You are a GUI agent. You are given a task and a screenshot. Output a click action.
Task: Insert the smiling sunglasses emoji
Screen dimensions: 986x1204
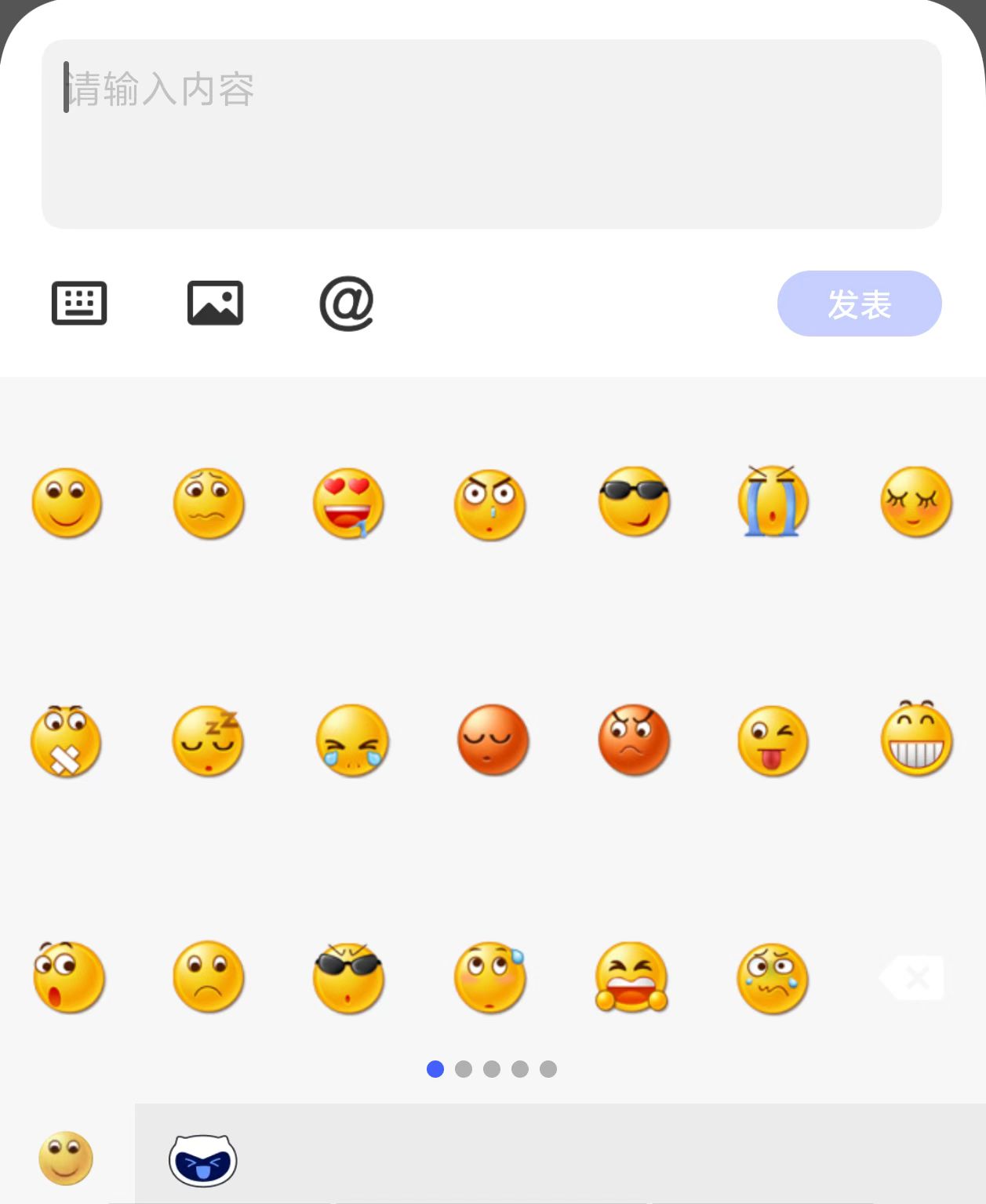[633, 502]
